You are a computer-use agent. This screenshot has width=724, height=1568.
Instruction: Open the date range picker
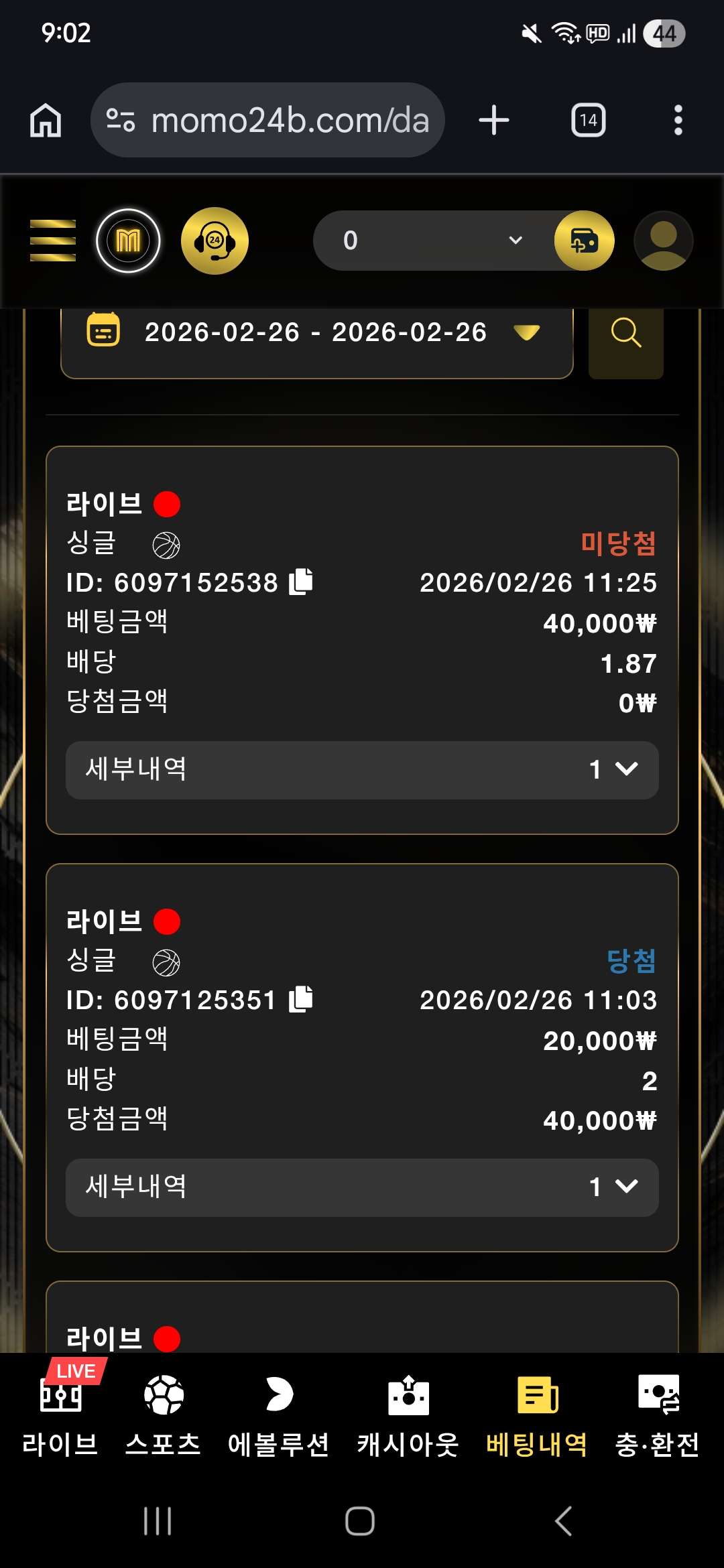[x=316, y=333]
